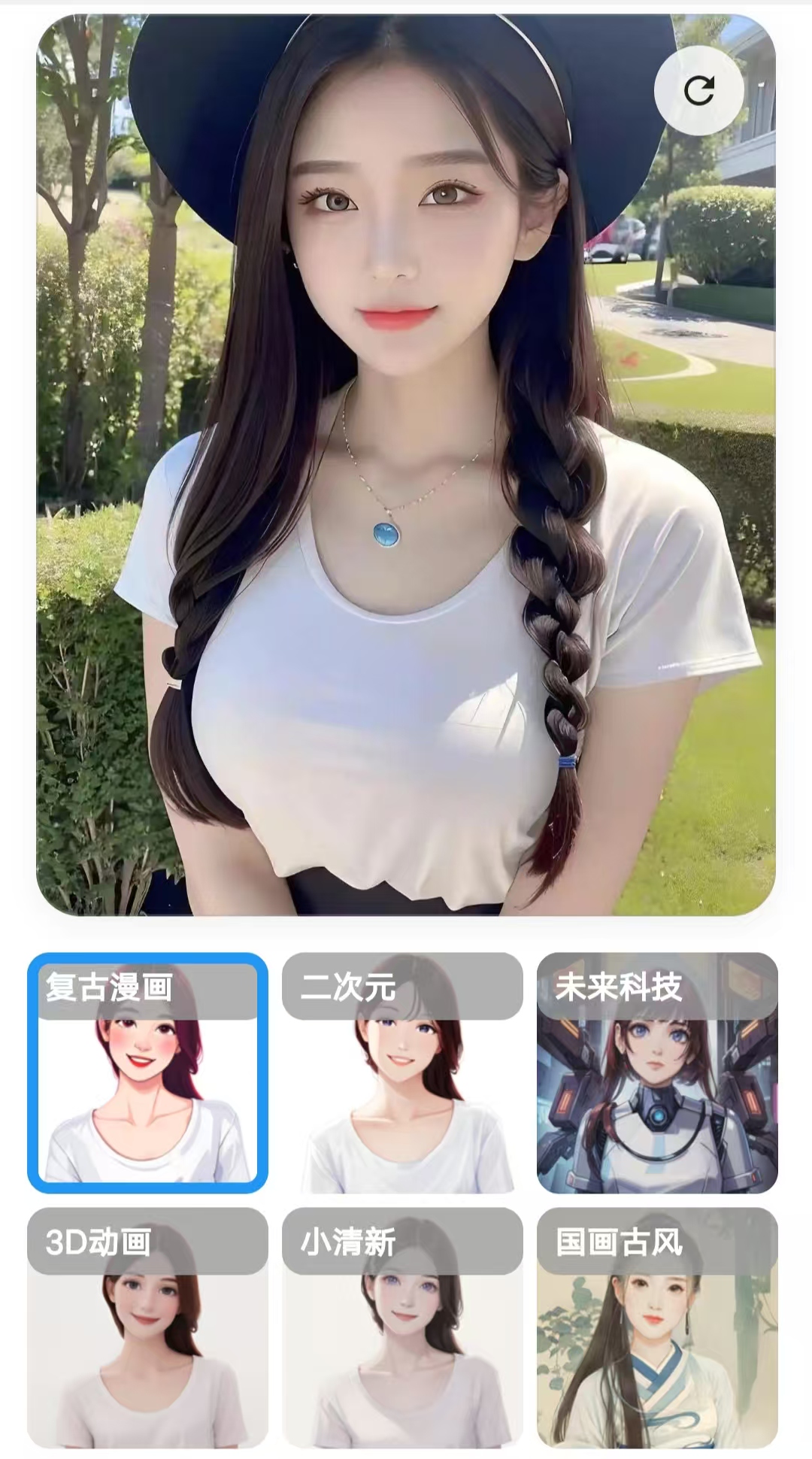Tap the refresh icon on the image
Screen dimensions: 812x1459
click(698, 90)
